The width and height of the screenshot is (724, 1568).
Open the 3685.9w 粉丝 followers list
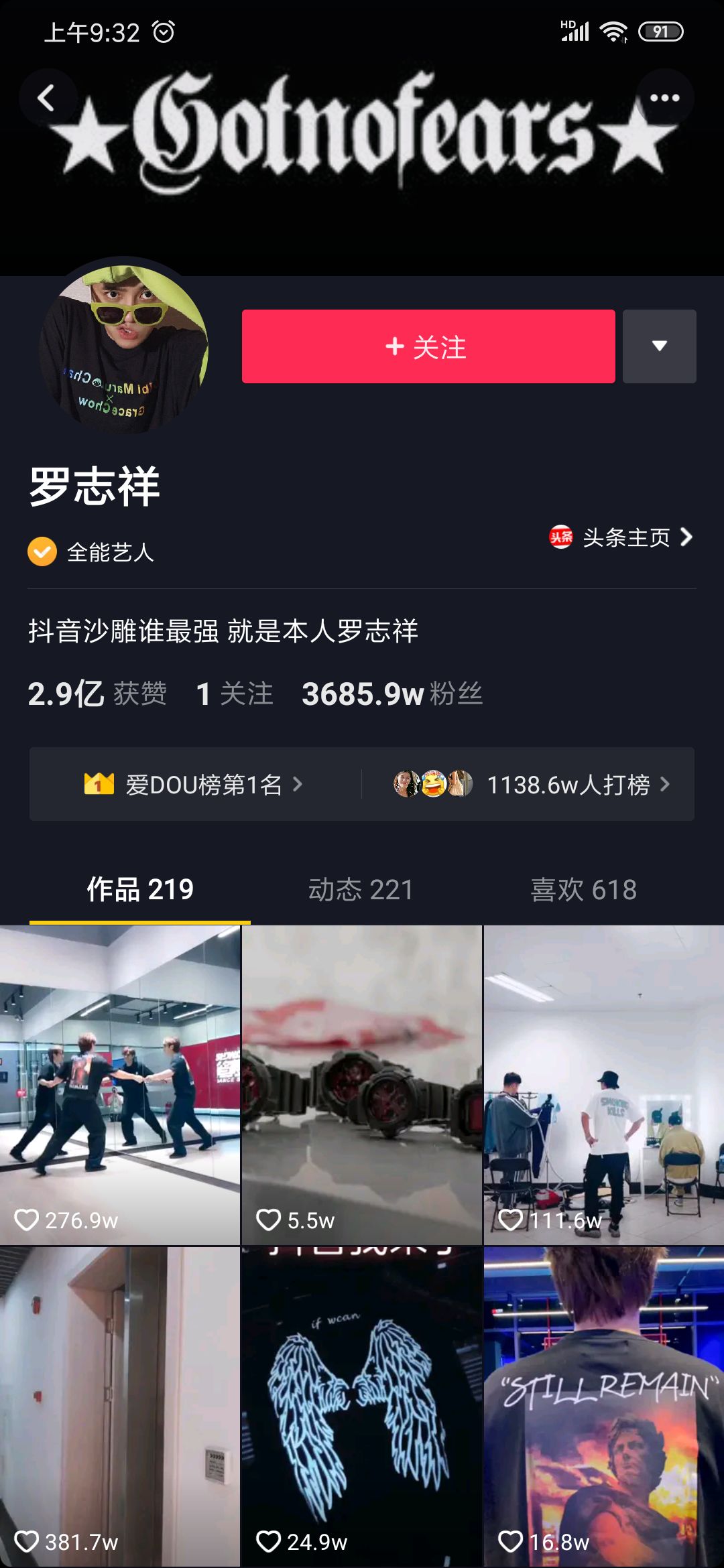tap(392, 694)
